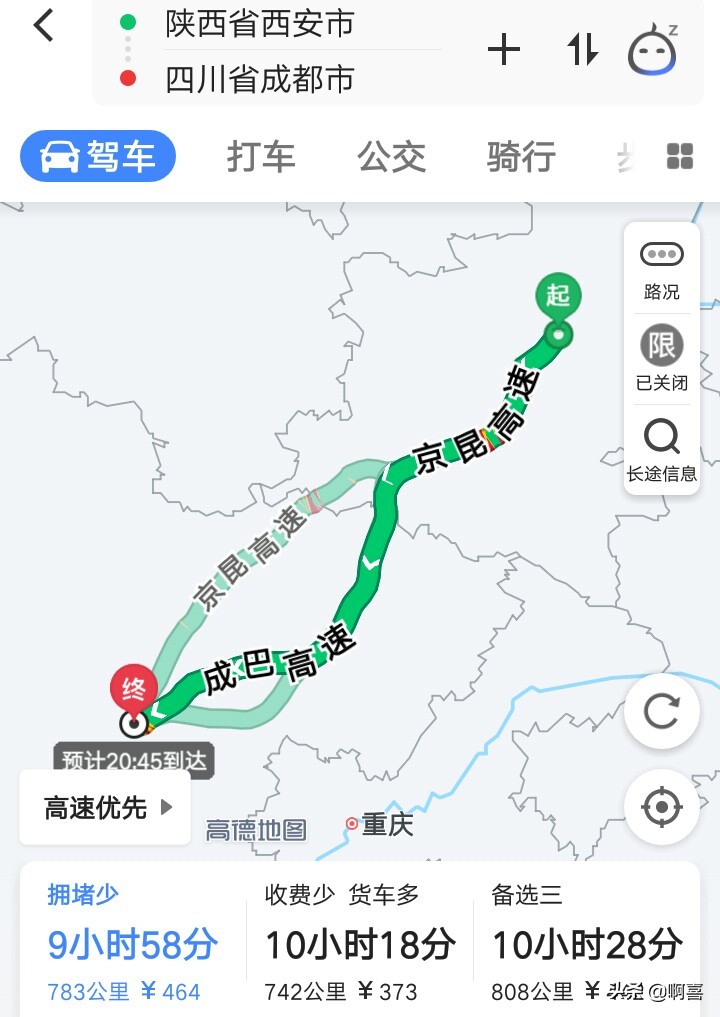The image size is (720, 1017).
Task: Switch to the 骑行 cycling tab
Action: point(521,157)
